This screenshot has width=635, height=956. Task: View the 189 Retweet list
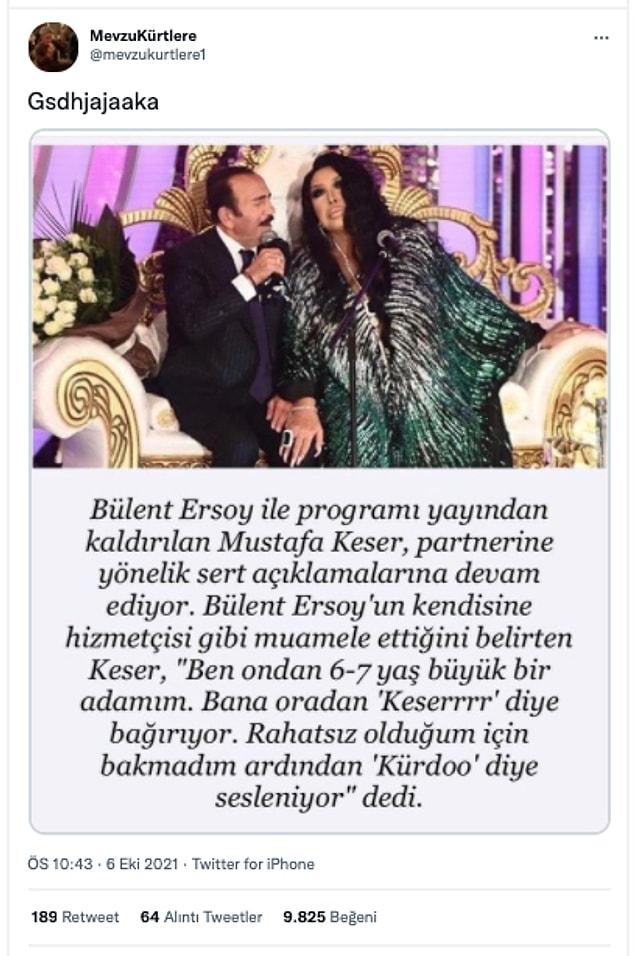pos(75,916)
